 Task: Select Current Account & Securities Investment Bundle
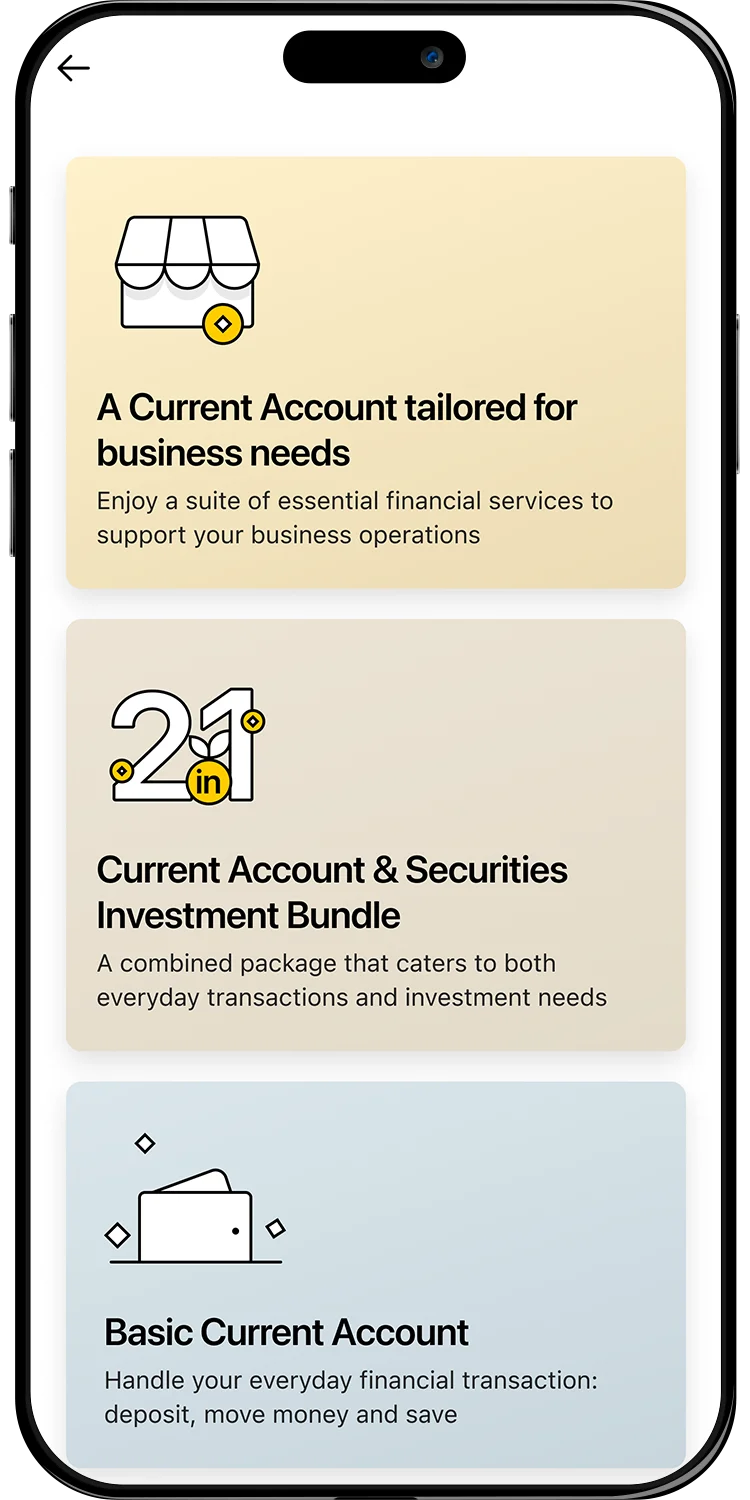click(375, 835)
